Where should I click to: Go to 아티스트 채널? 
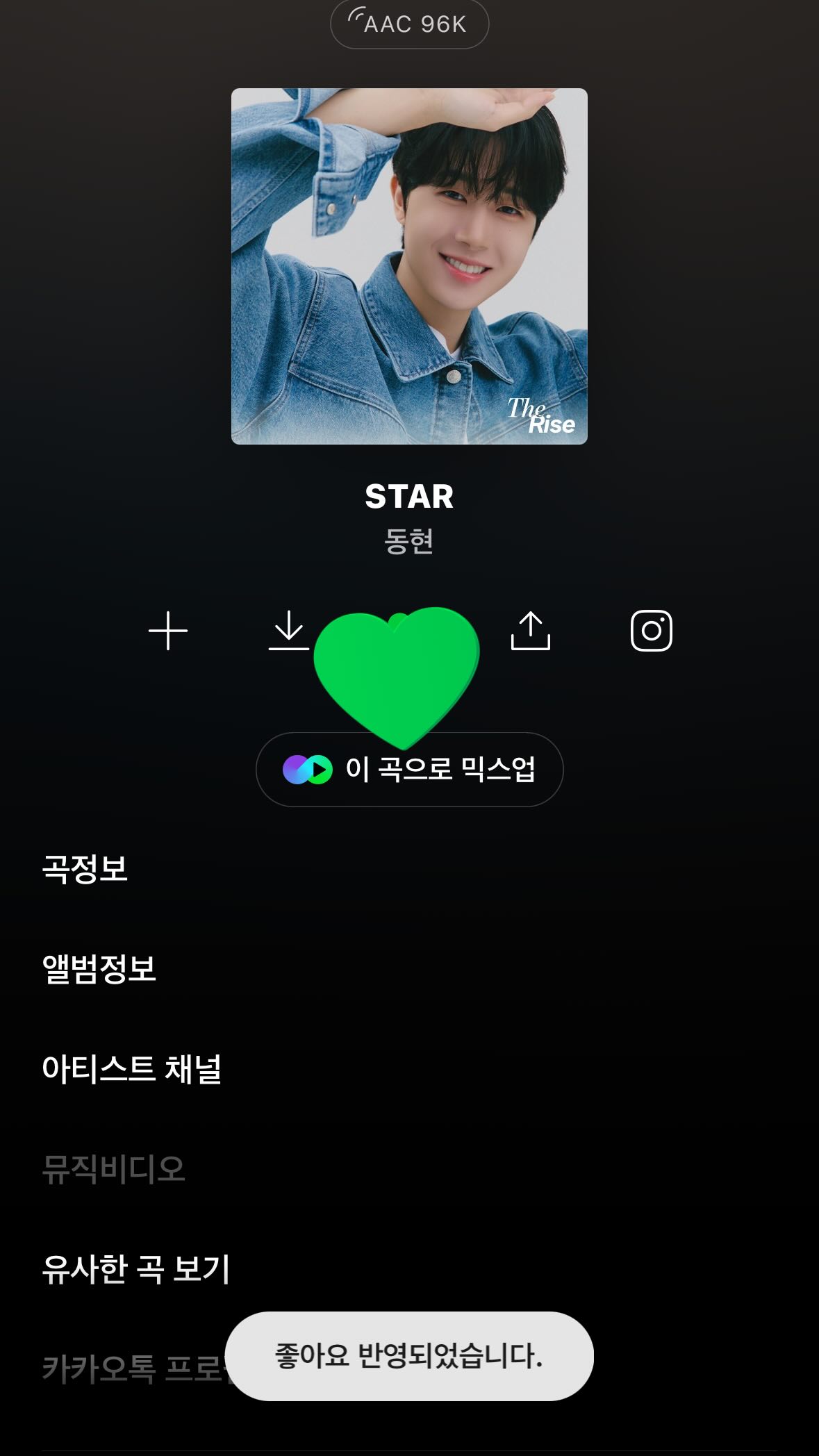(x=132, y=1068)
